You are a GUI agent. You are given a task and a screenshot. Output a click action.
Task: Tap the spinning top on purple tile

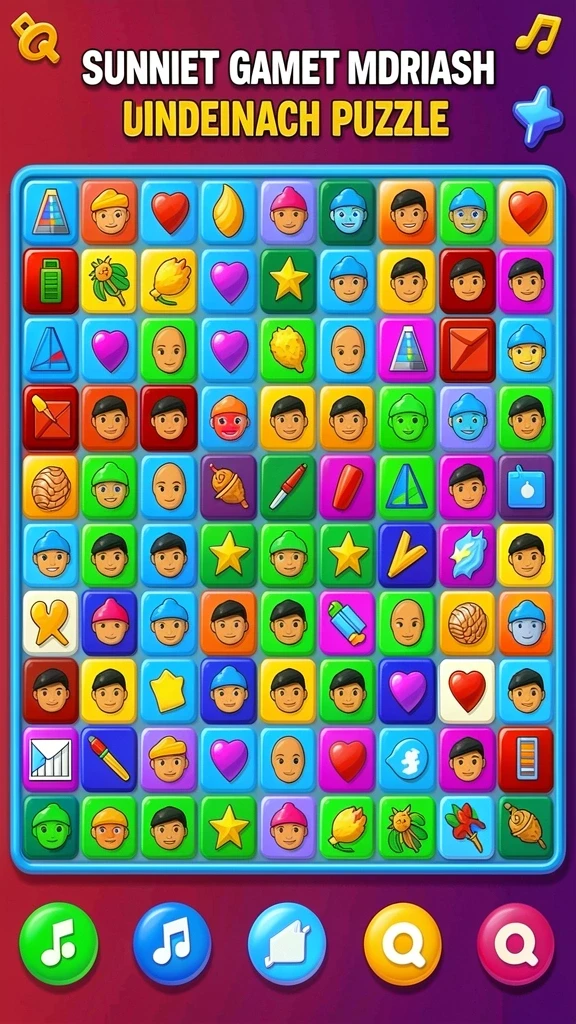pos(229,487)
